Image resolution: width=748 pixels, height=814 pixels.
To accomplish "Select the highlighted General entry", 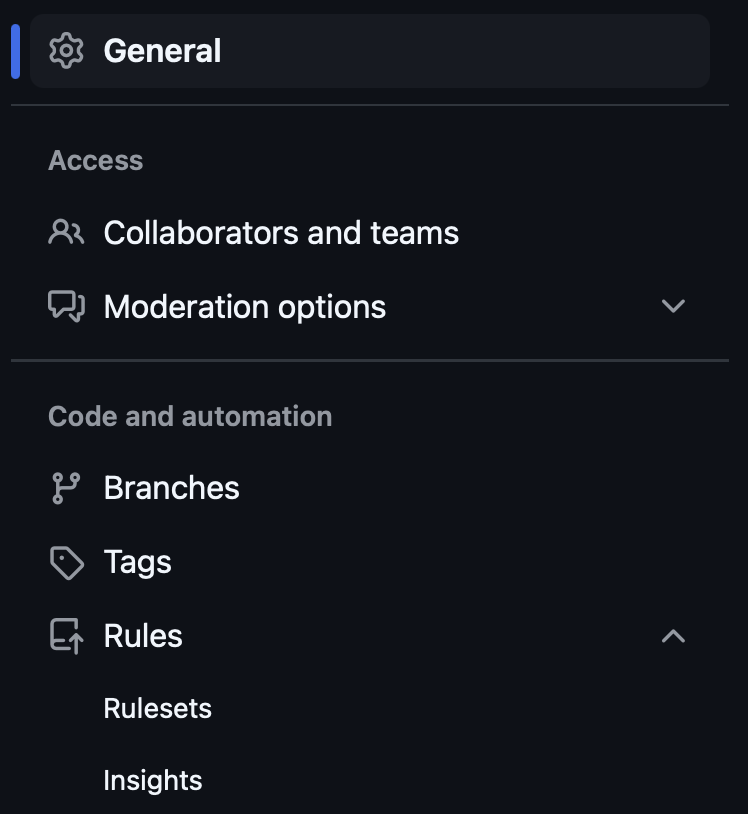I will [x=162, y=51].
